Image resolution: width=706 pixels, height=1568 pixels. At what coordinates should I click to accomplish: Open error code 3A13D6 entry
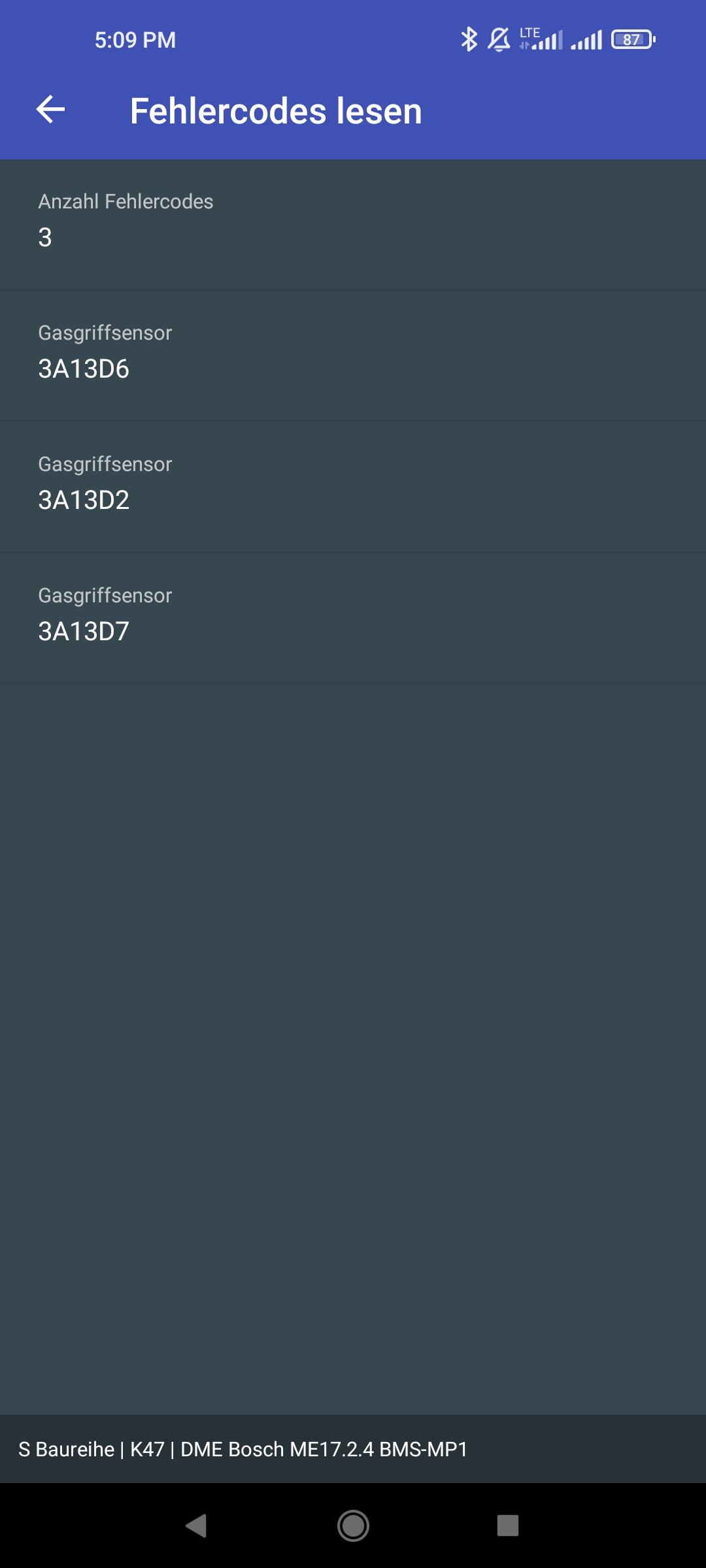pos(353,355)
